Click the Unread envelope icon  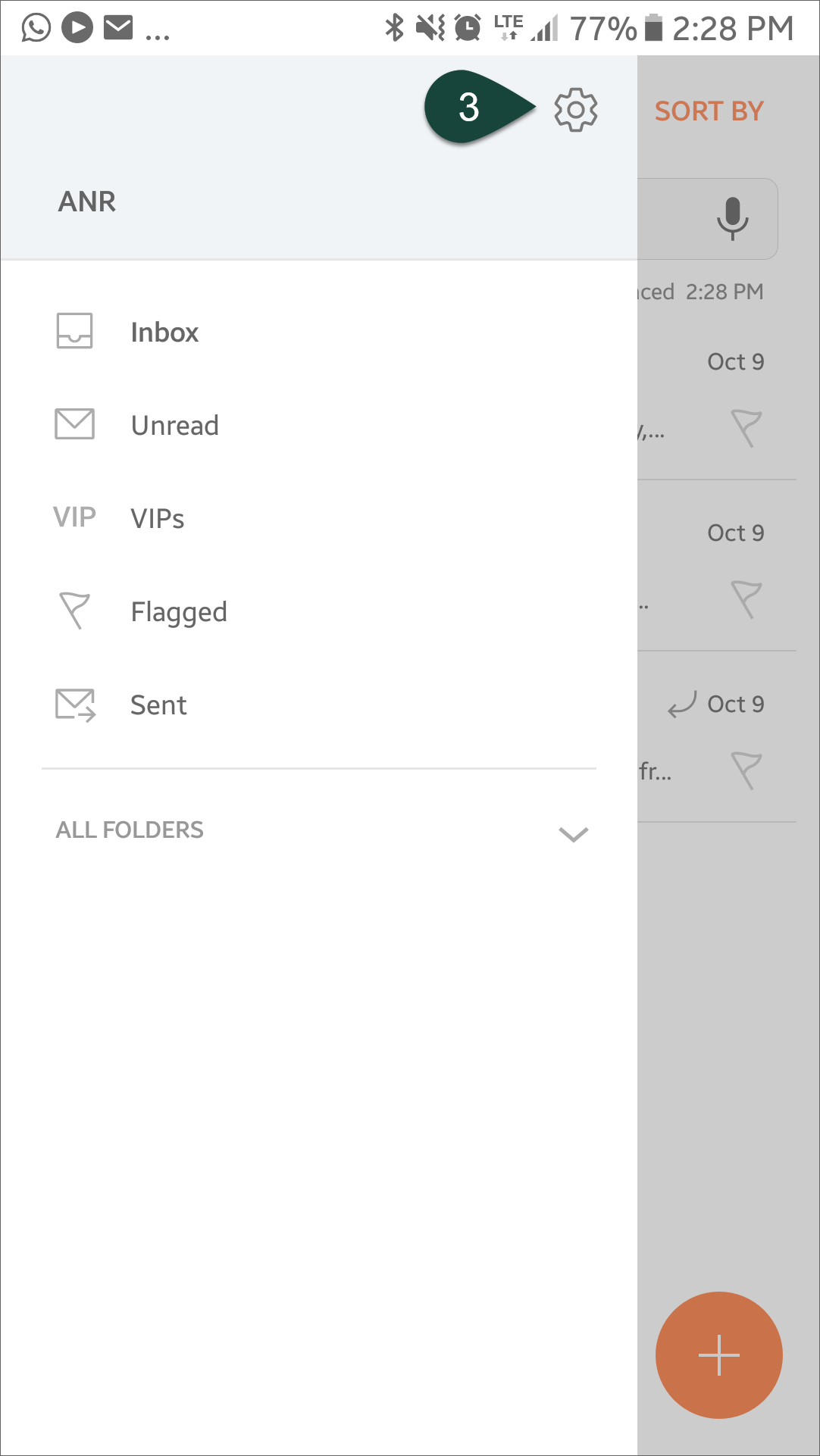pos(73,424)
